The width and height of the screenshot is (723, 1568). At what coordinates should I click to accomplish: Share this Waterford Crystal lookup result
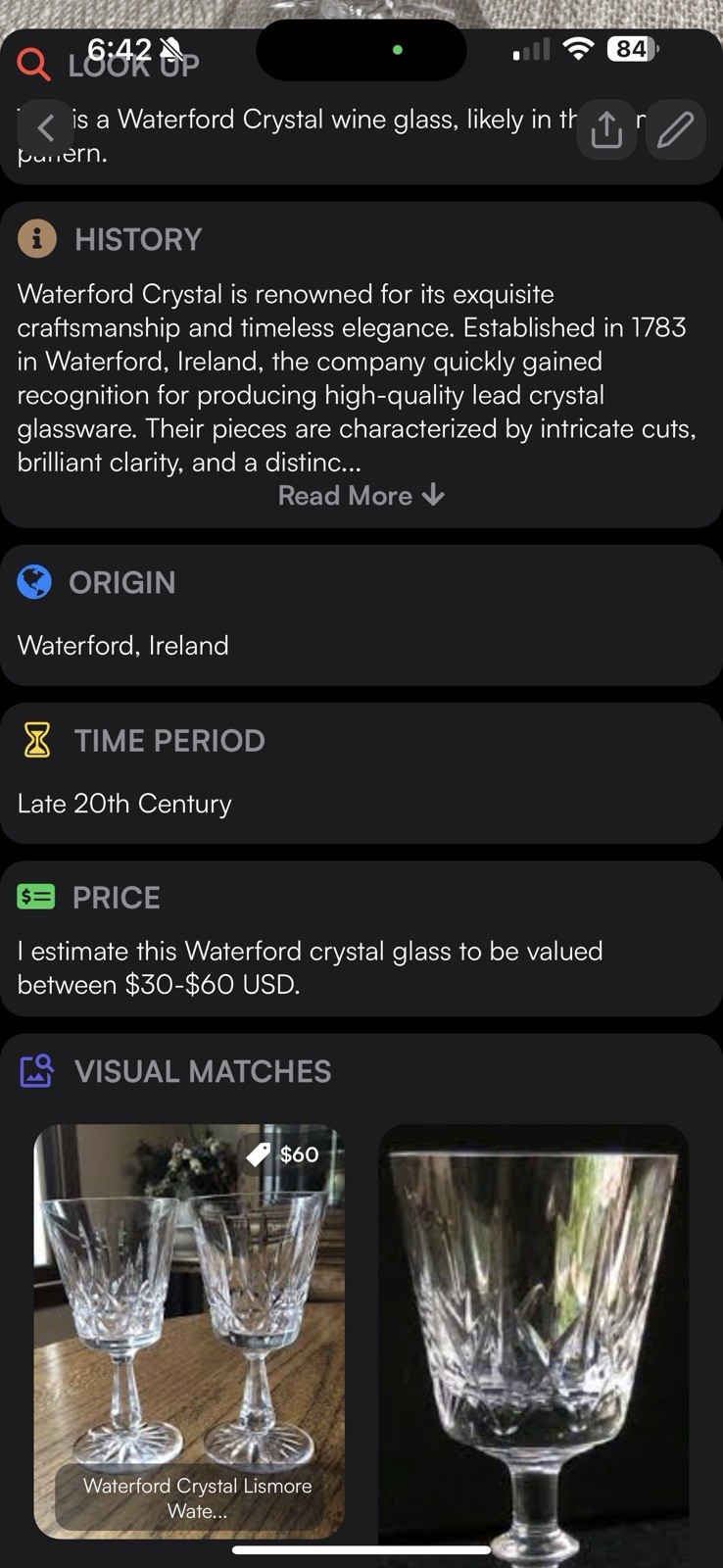(606, 129)
